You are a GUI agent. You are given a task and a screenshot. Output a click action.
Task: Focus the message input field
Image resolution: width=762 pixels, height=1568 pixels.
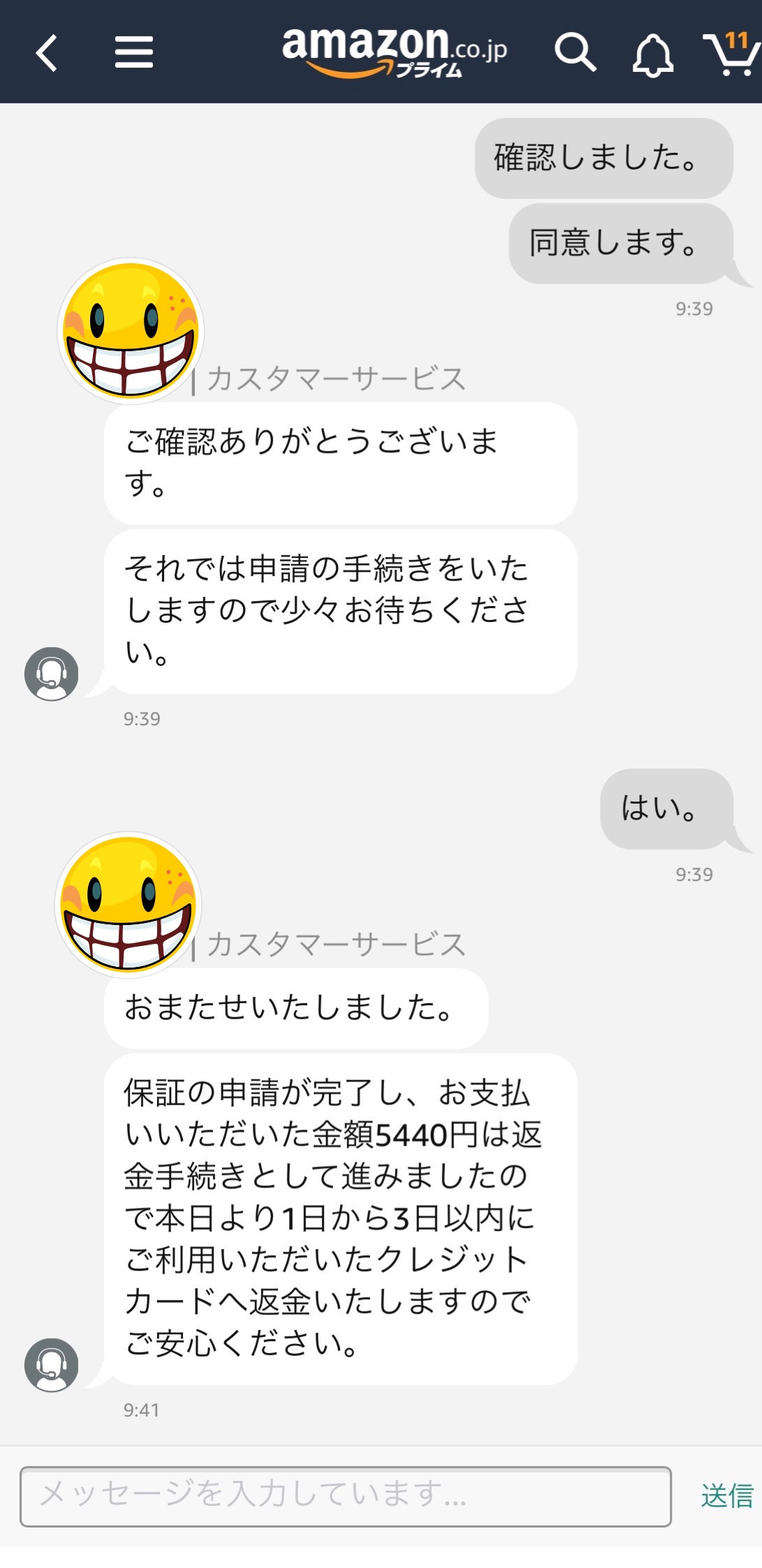point(346,1495)
